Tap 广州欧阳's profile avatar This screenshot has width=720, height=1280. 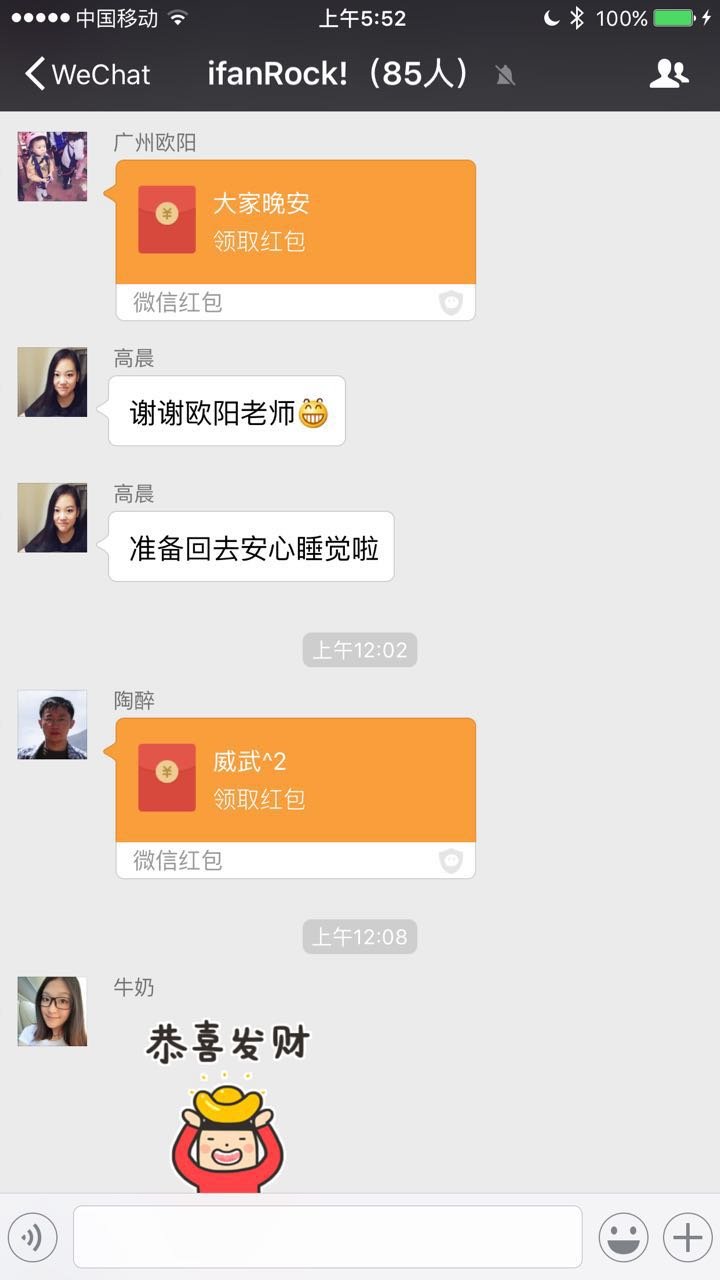pos(52,166)
